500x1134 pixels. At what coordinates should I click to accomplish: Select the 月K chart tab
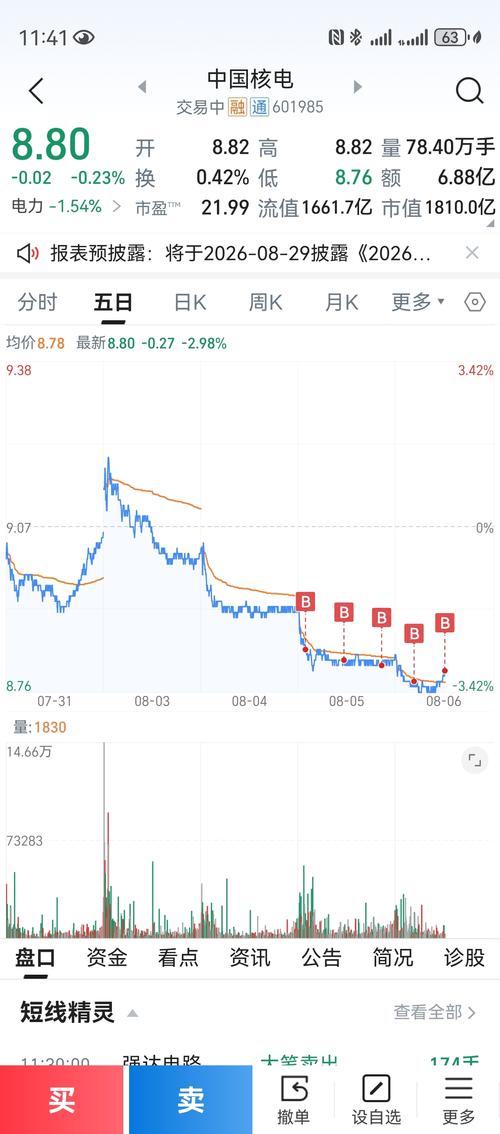click(x=342, y=302)
